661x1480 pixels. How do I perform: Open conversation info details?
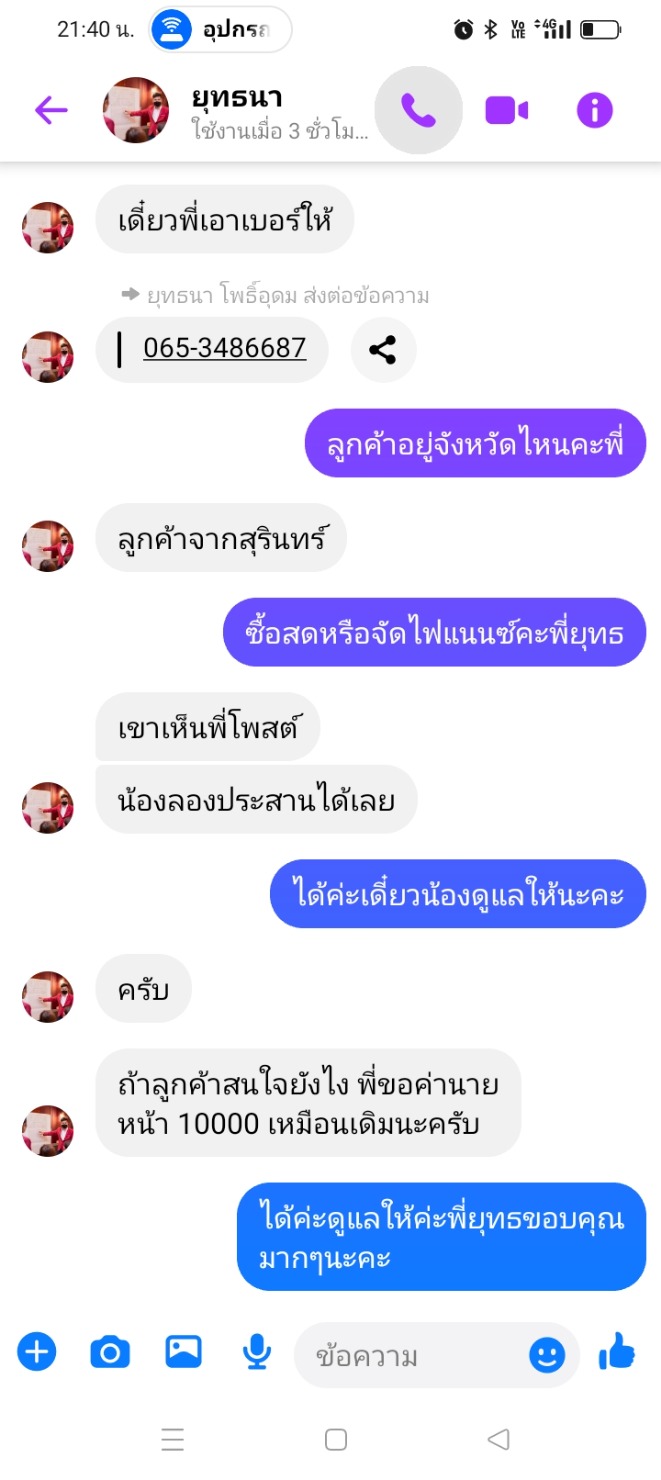595,110
